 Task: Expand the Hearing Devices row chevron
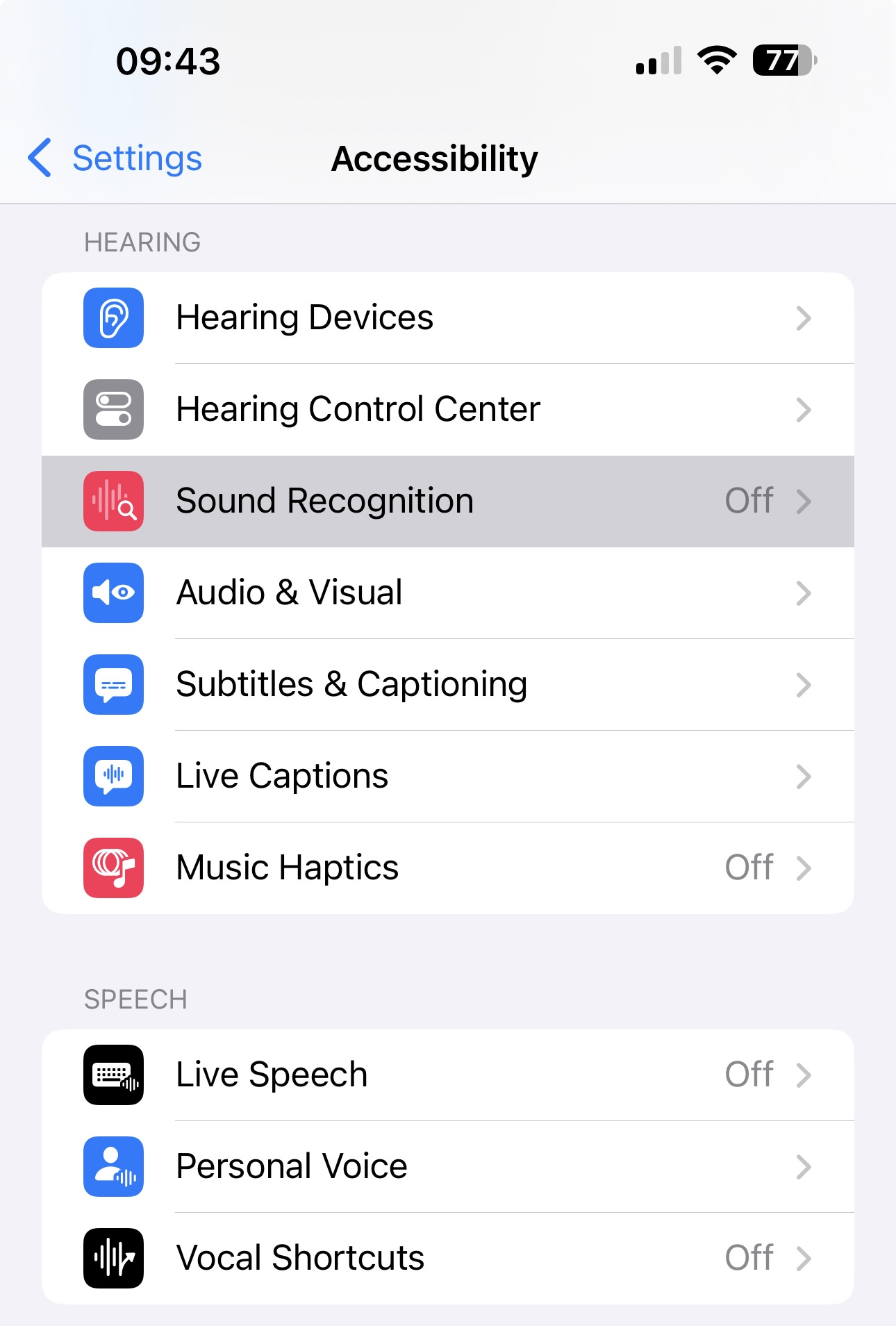[804, 317]
